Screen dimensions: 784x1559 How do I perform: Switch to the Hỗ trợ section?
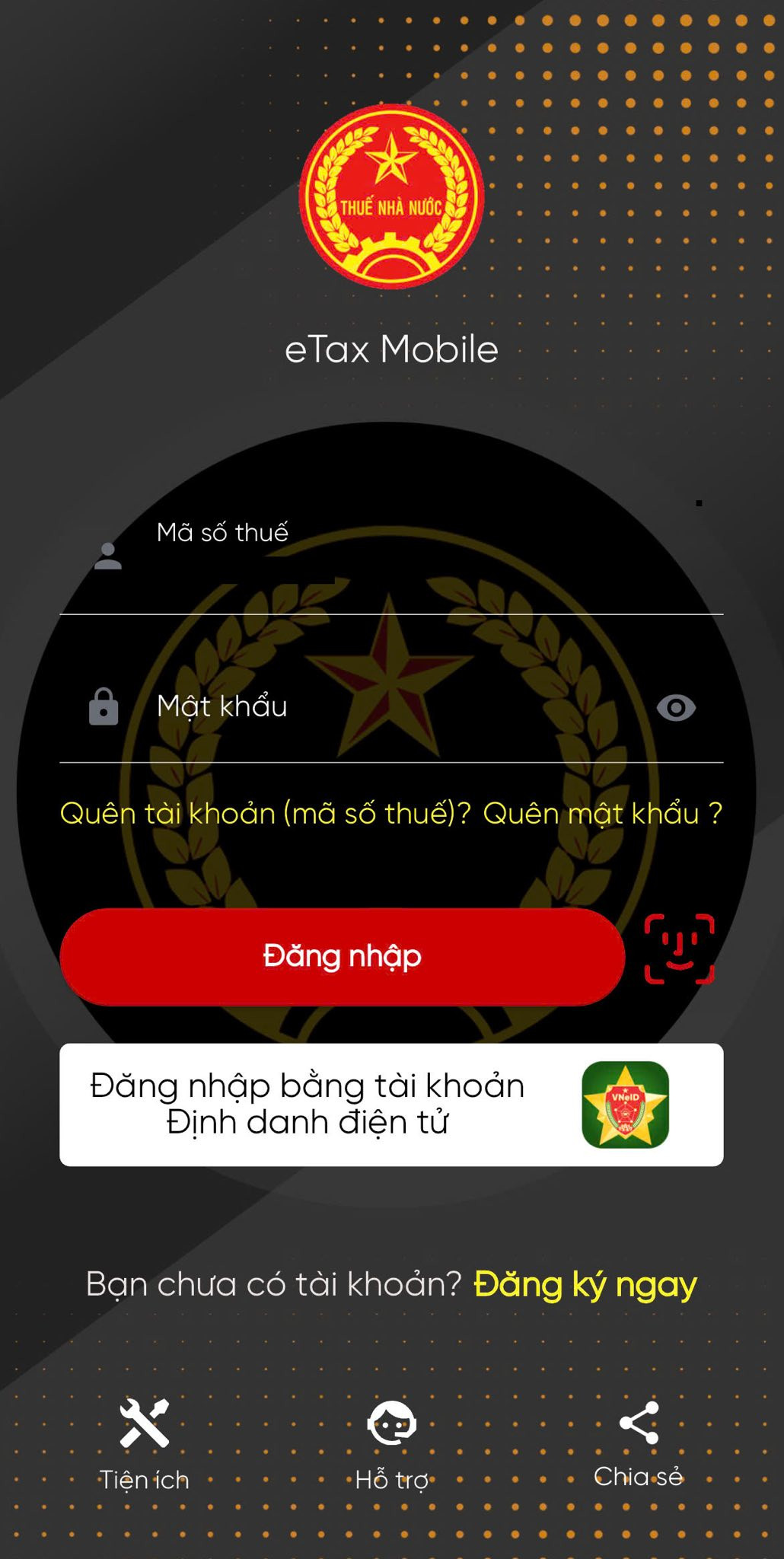point(390,1450)
